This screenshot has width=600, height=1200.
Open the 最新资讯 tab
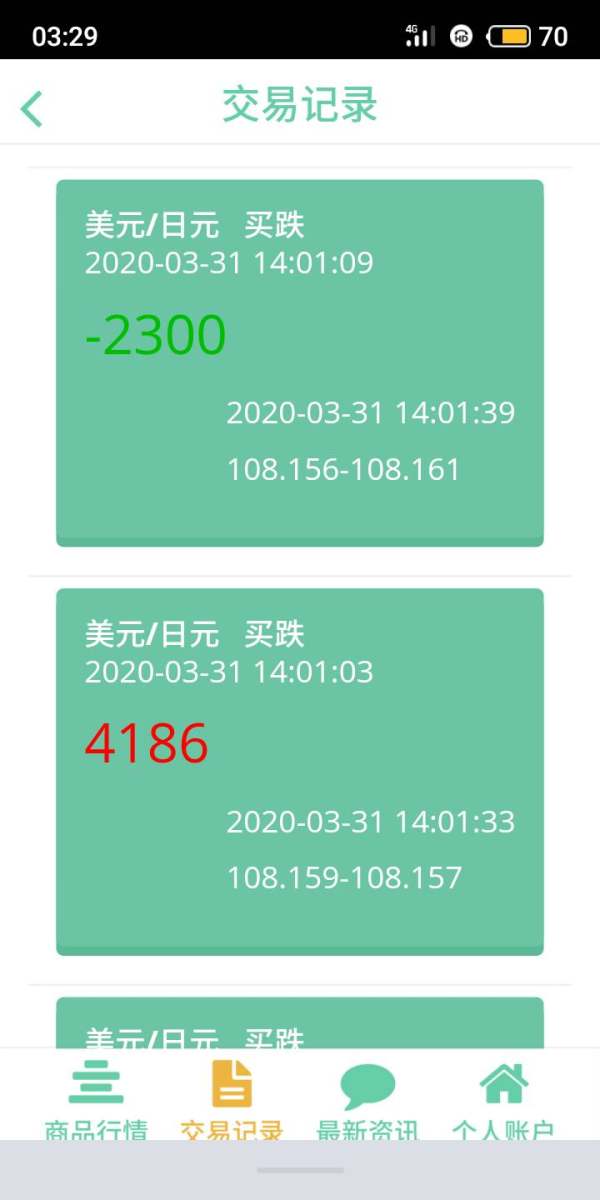tap(367, 1099)
